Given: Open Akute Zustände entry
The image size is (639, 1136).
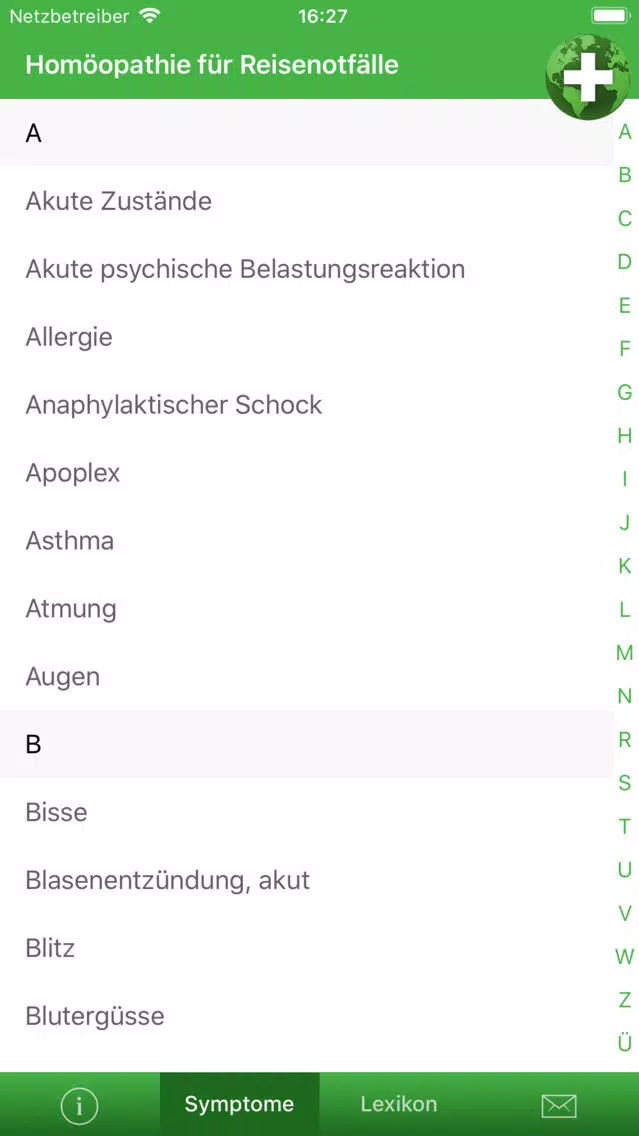Looking at the screenshot, I should coord(306,201).
